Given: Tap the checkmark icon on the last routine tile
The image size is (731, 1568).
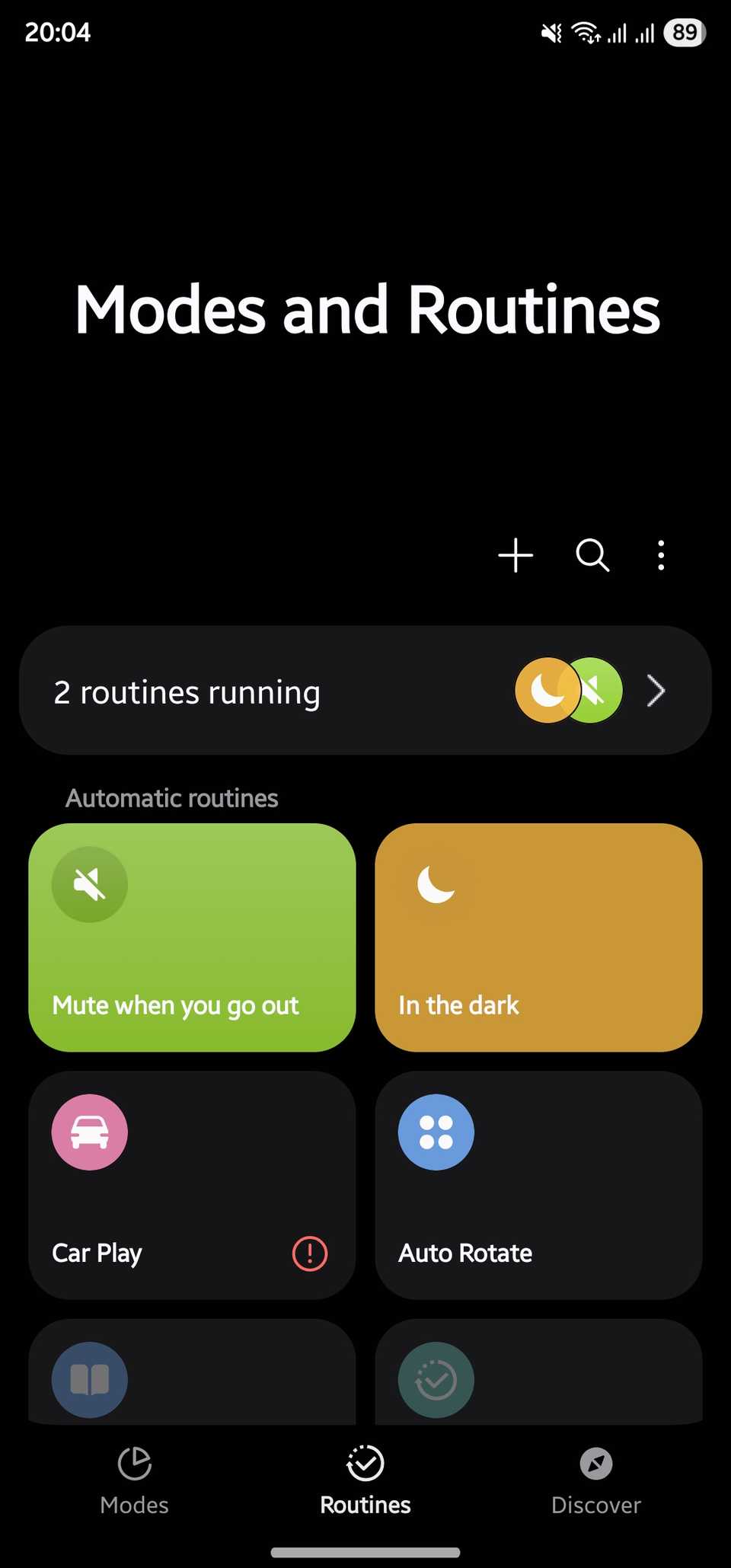Looking at the screenshot, I should click(x=435, y=1380).
